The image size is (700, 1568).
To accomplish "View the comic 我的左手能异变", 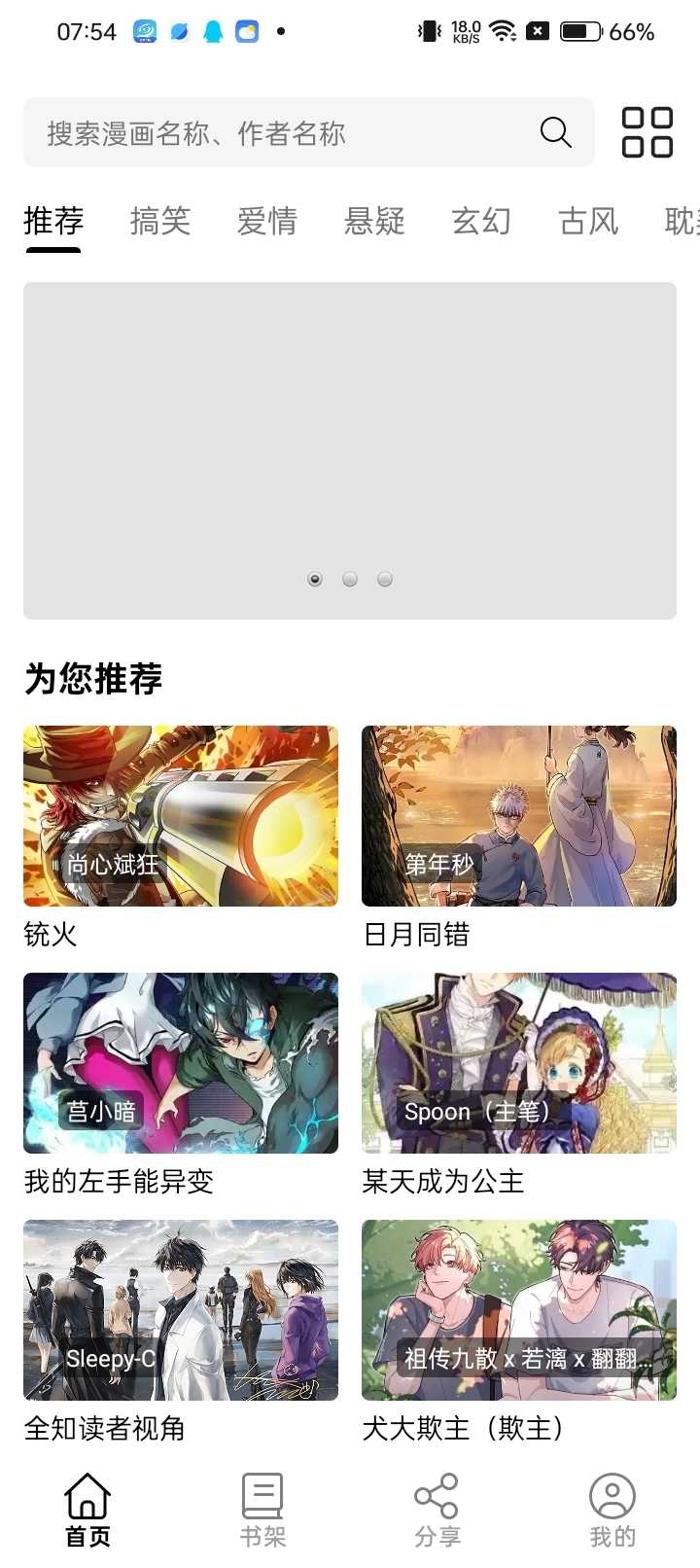I will [x=181, y=1064].
